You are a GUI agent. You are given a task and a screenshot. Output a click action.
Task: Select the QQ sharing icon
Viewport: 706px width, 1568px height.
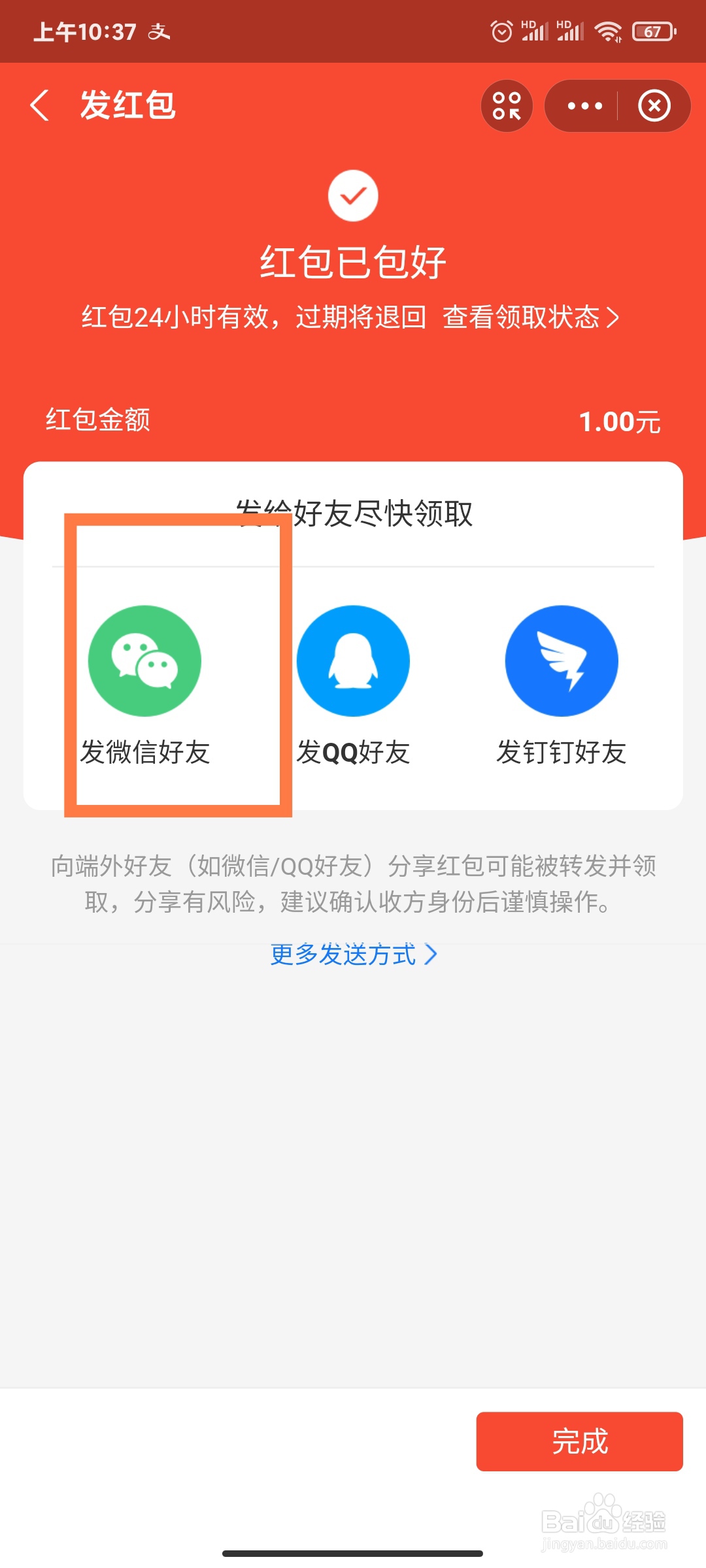click(353, 661)
